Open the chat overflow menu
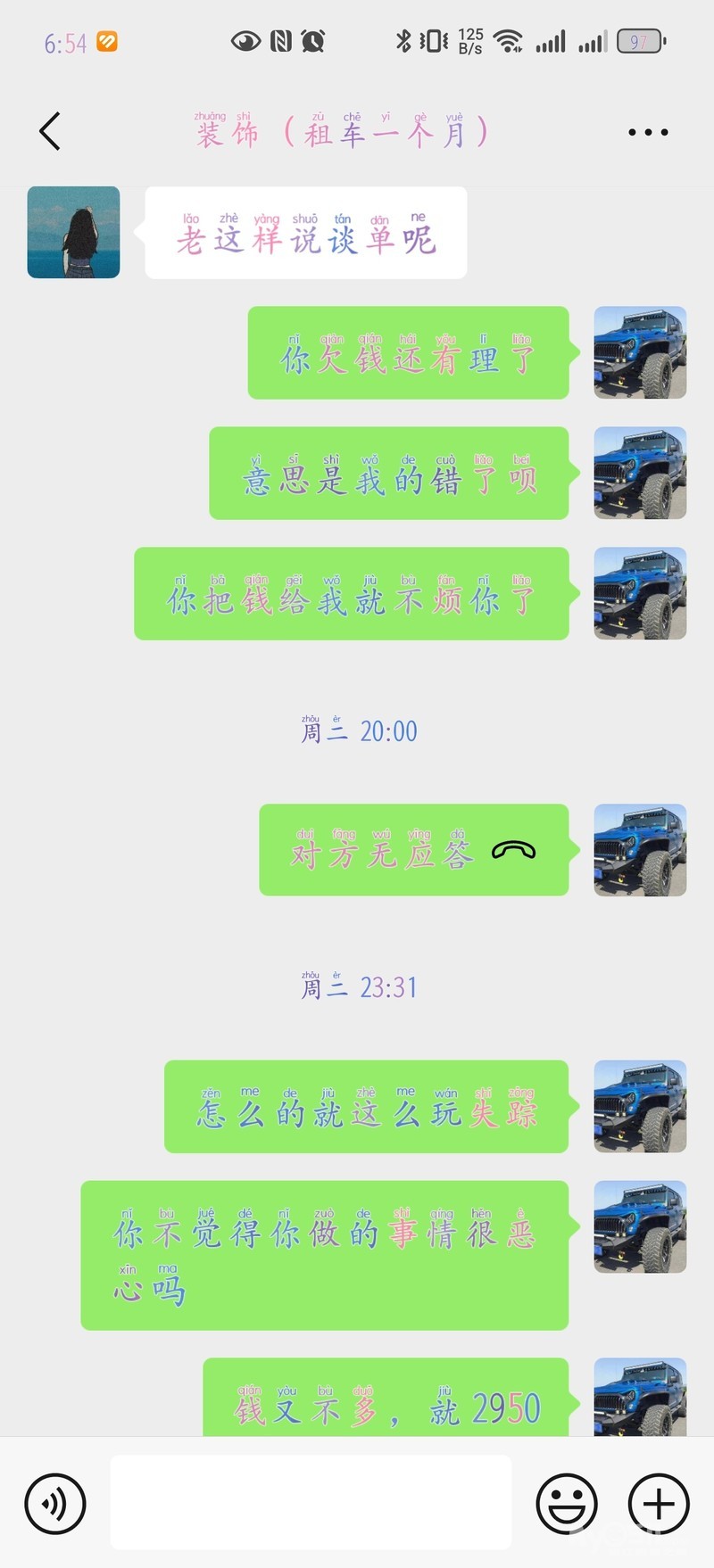This screenshot has width=714, height=1568. click(x=647, y=132)
